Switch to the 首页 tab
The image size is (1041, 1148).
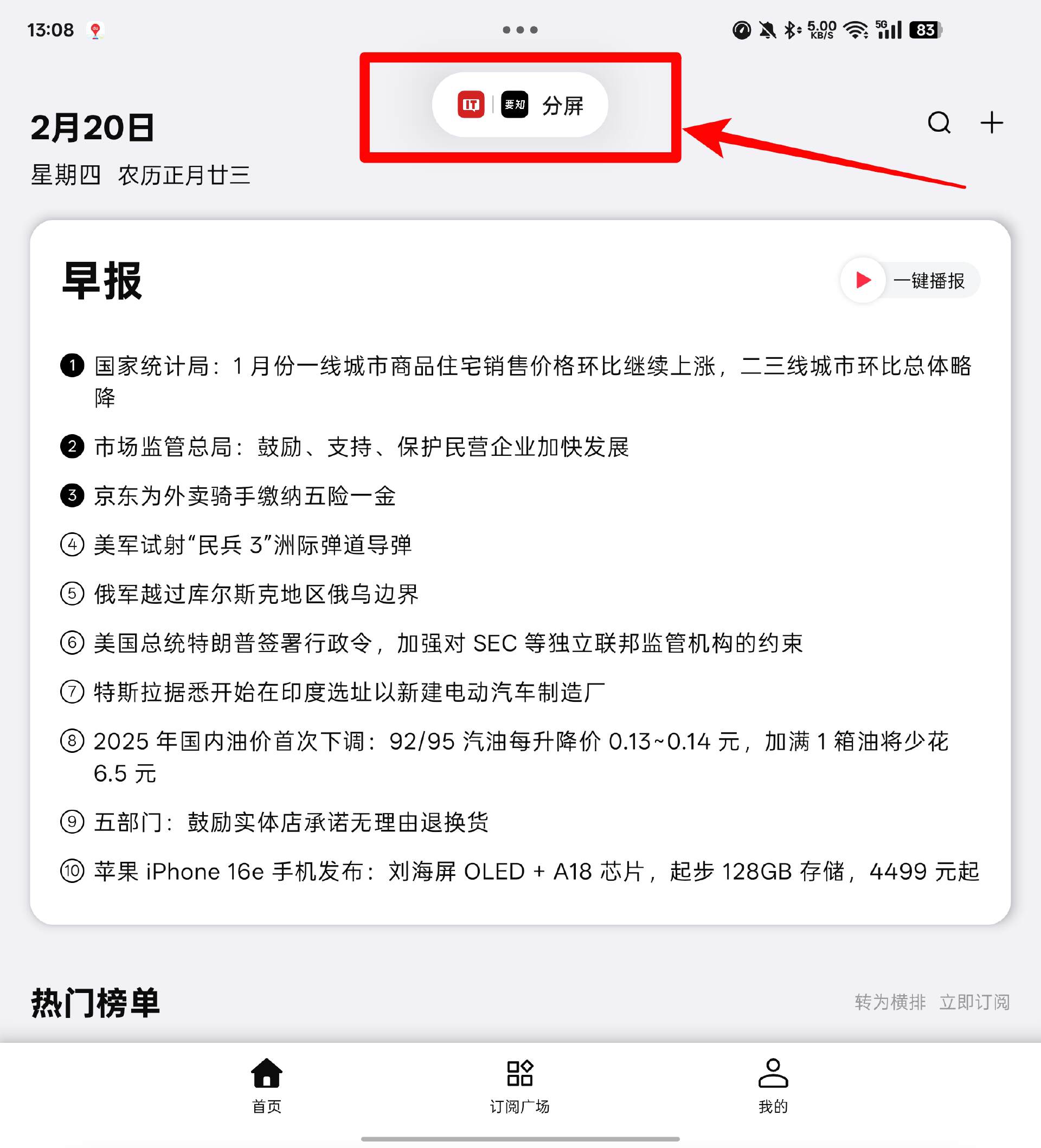267,1085
